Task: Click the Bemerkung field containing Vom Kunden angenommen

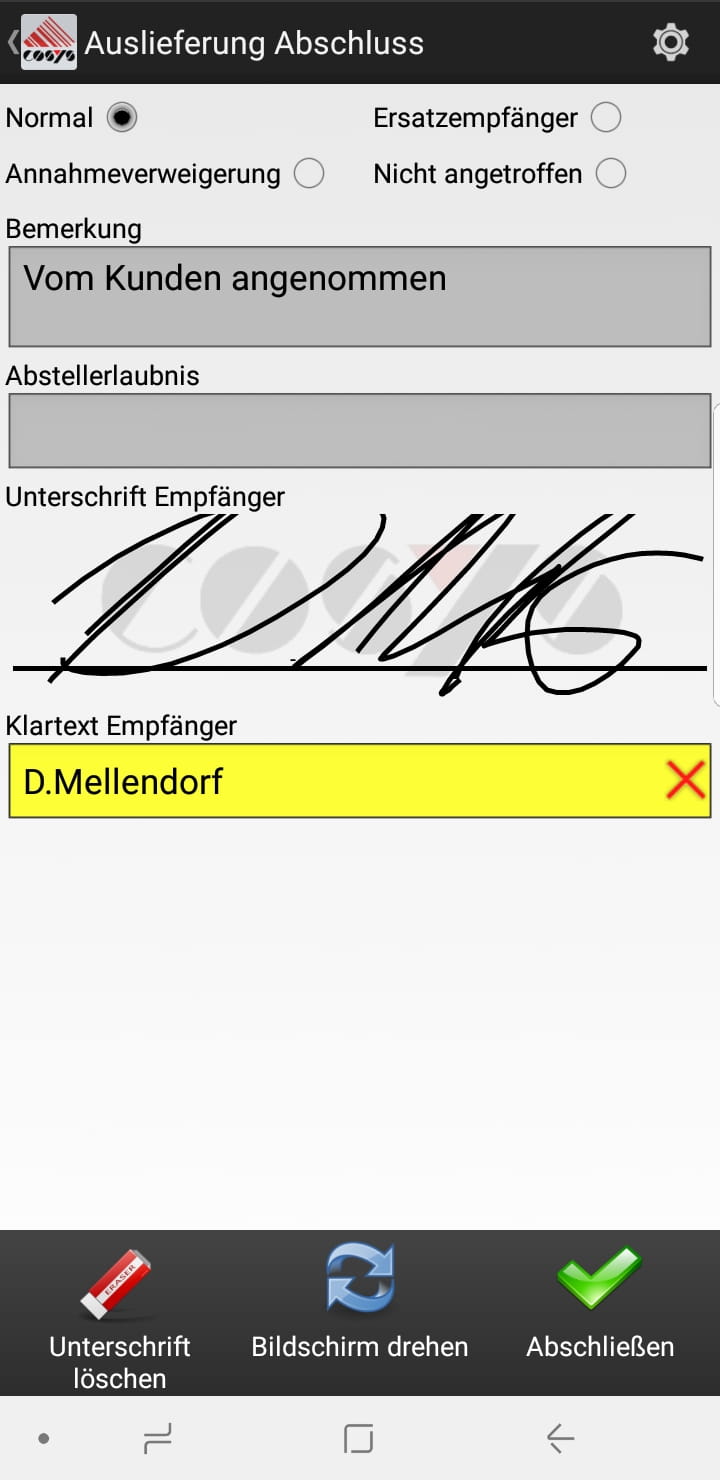Action: click(x=359, y=296)
